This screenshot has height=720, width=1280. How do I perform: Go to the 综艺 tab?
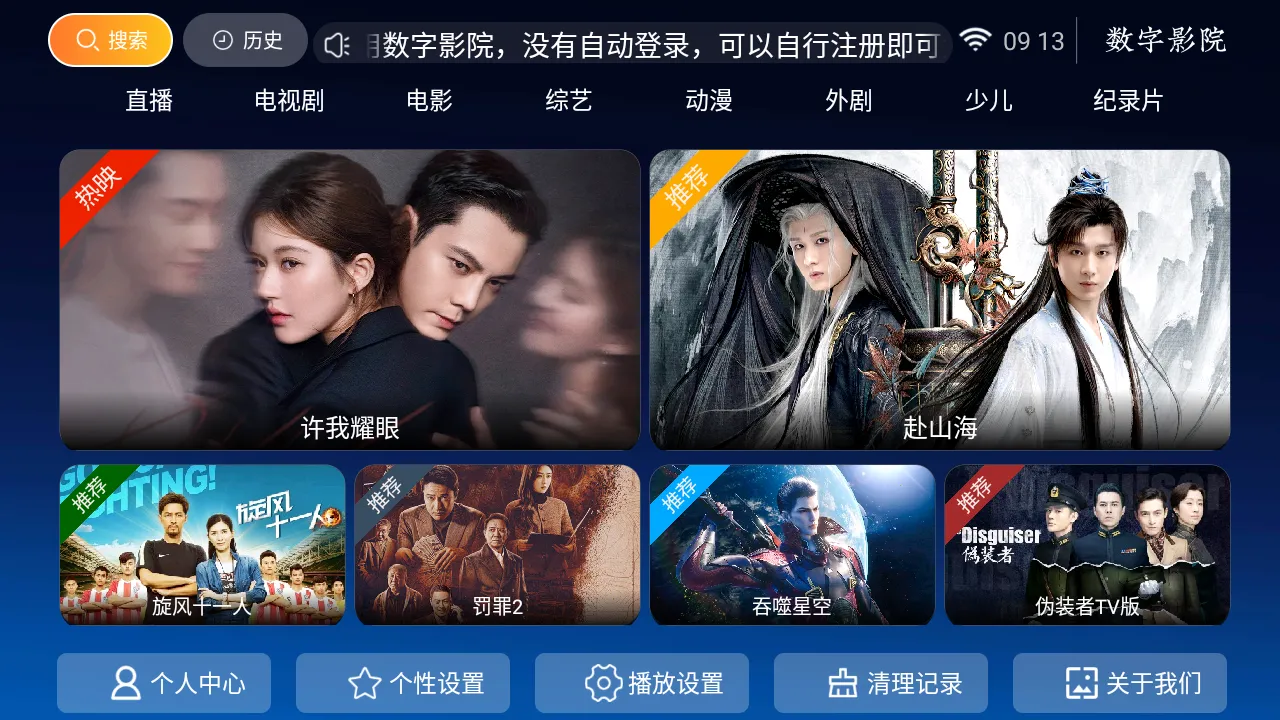point(569,100)
